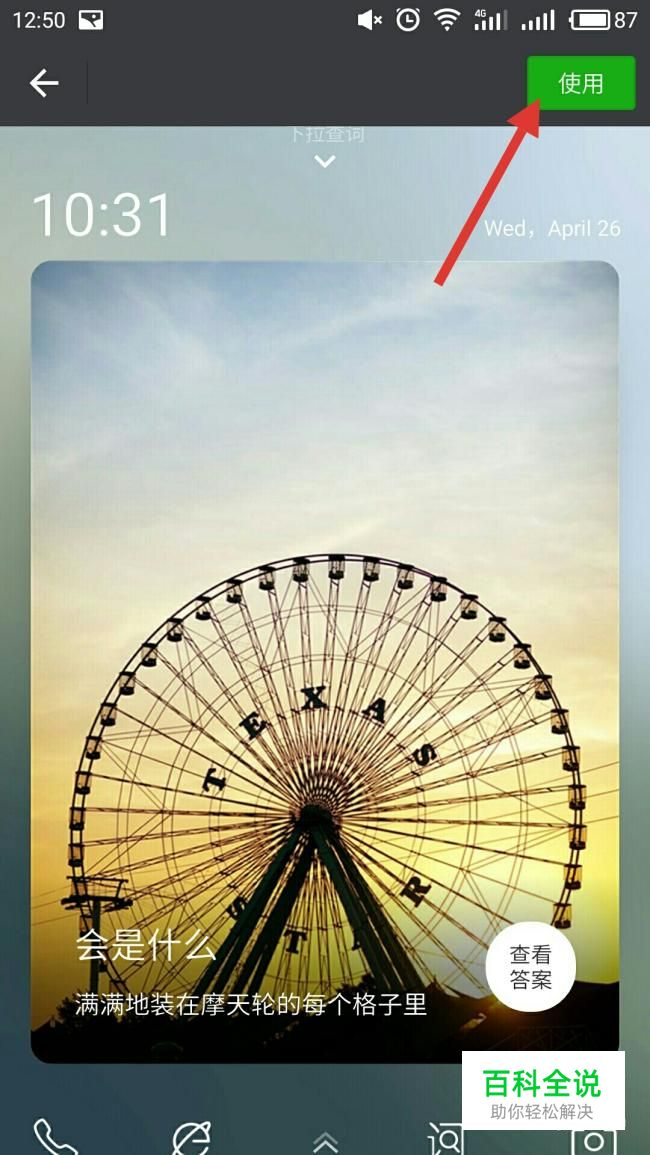Tap the green 使用 button

(x=581, y=83)
